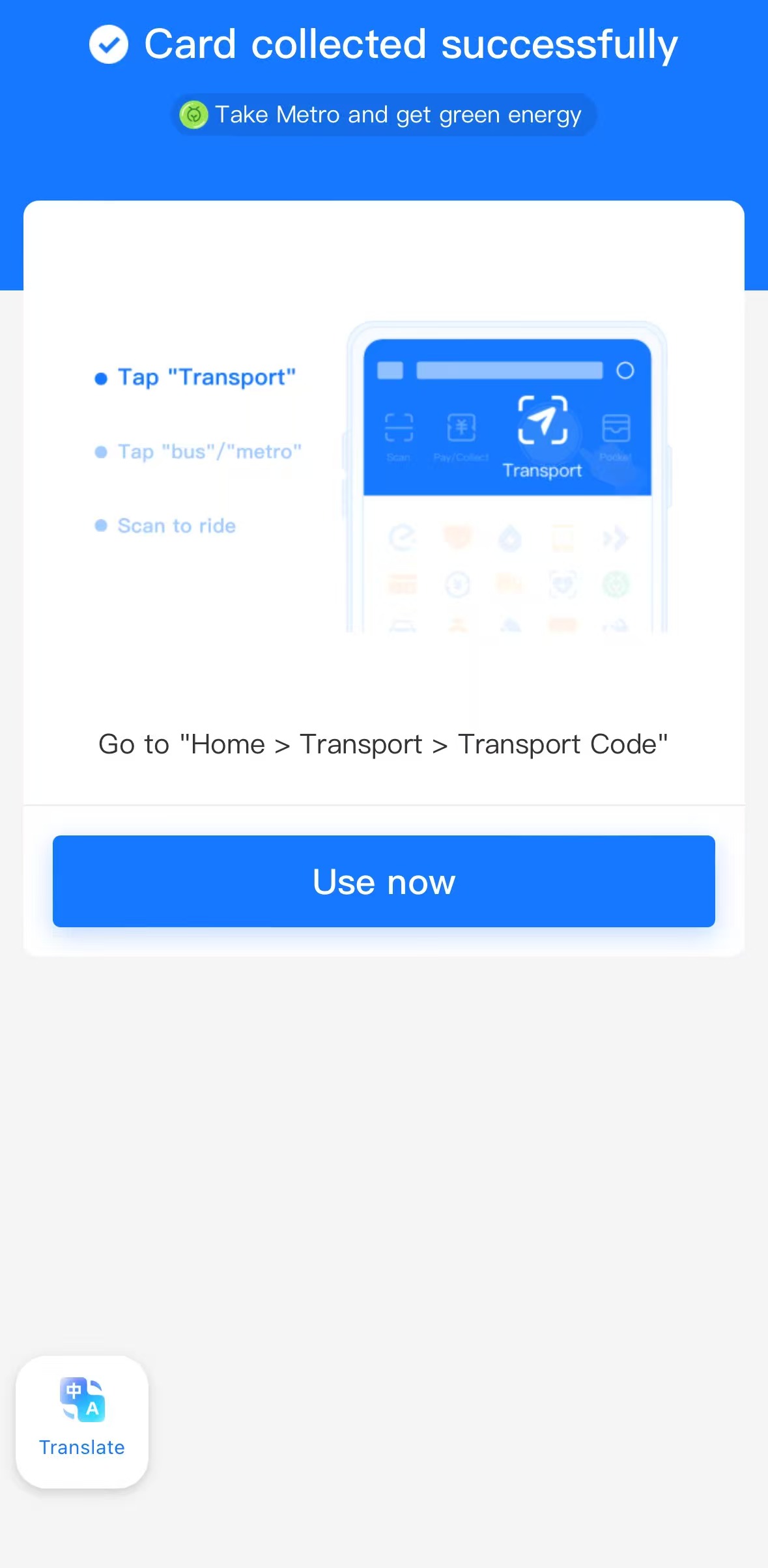Image resolution: width=768 pixels, height=1568 pixels.
Task: Open the Take Metro green energy banner
Action: point(384,115)
